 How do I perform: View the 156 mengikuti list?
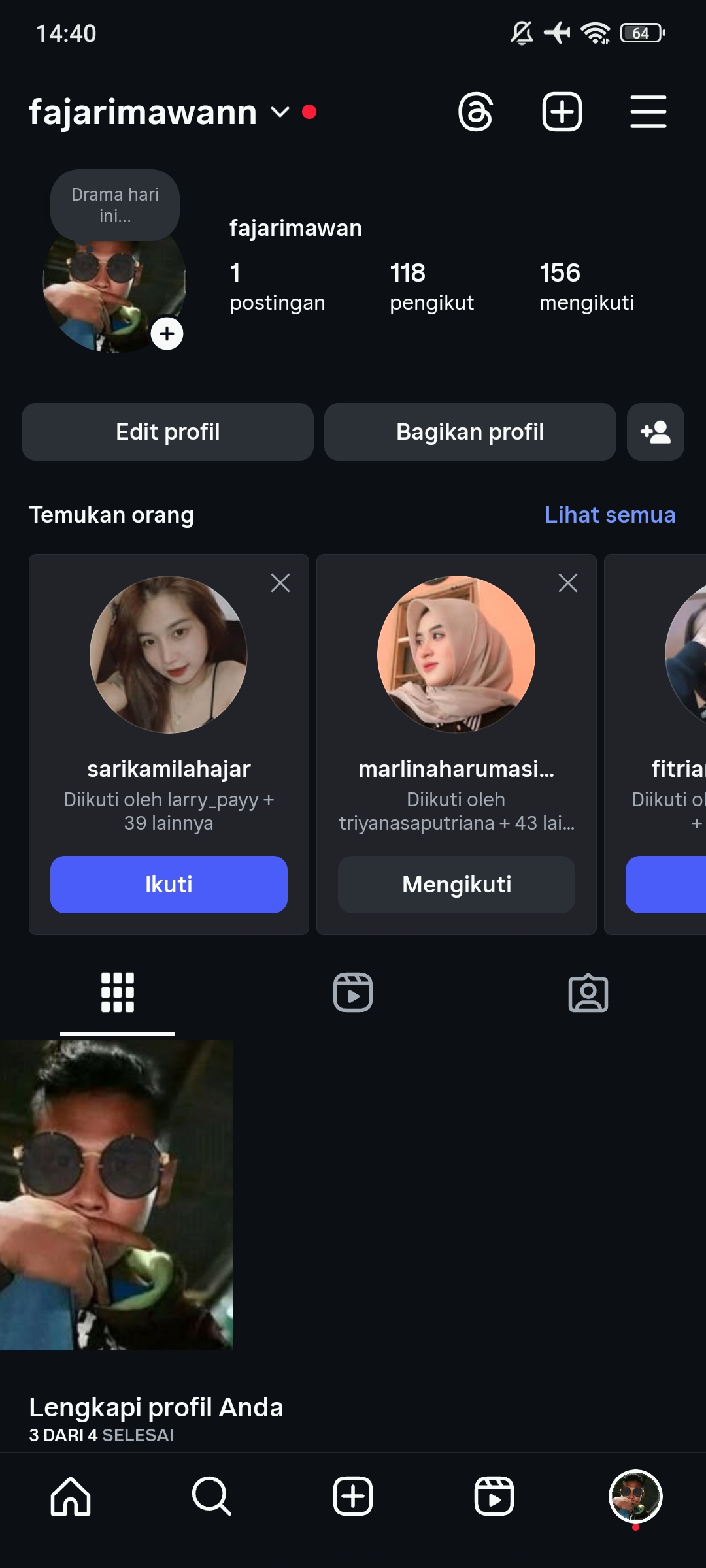pos(586,286)
